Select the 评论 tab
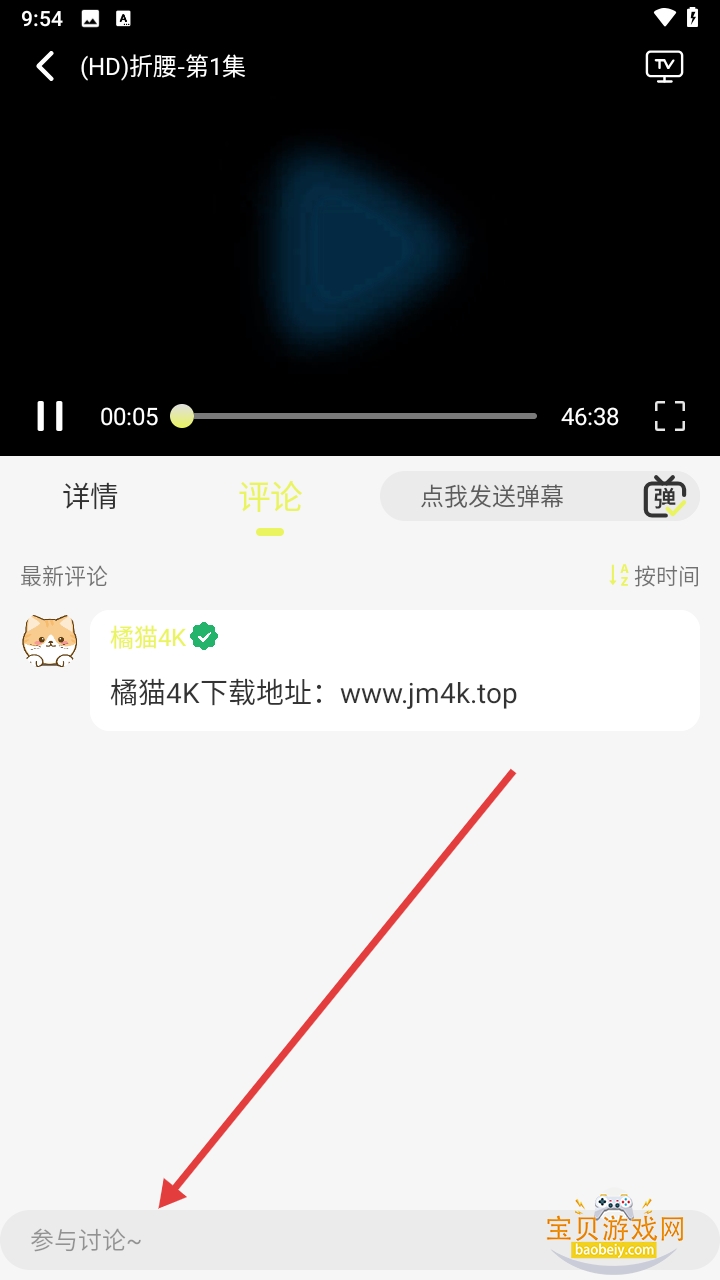 [268, 496]
